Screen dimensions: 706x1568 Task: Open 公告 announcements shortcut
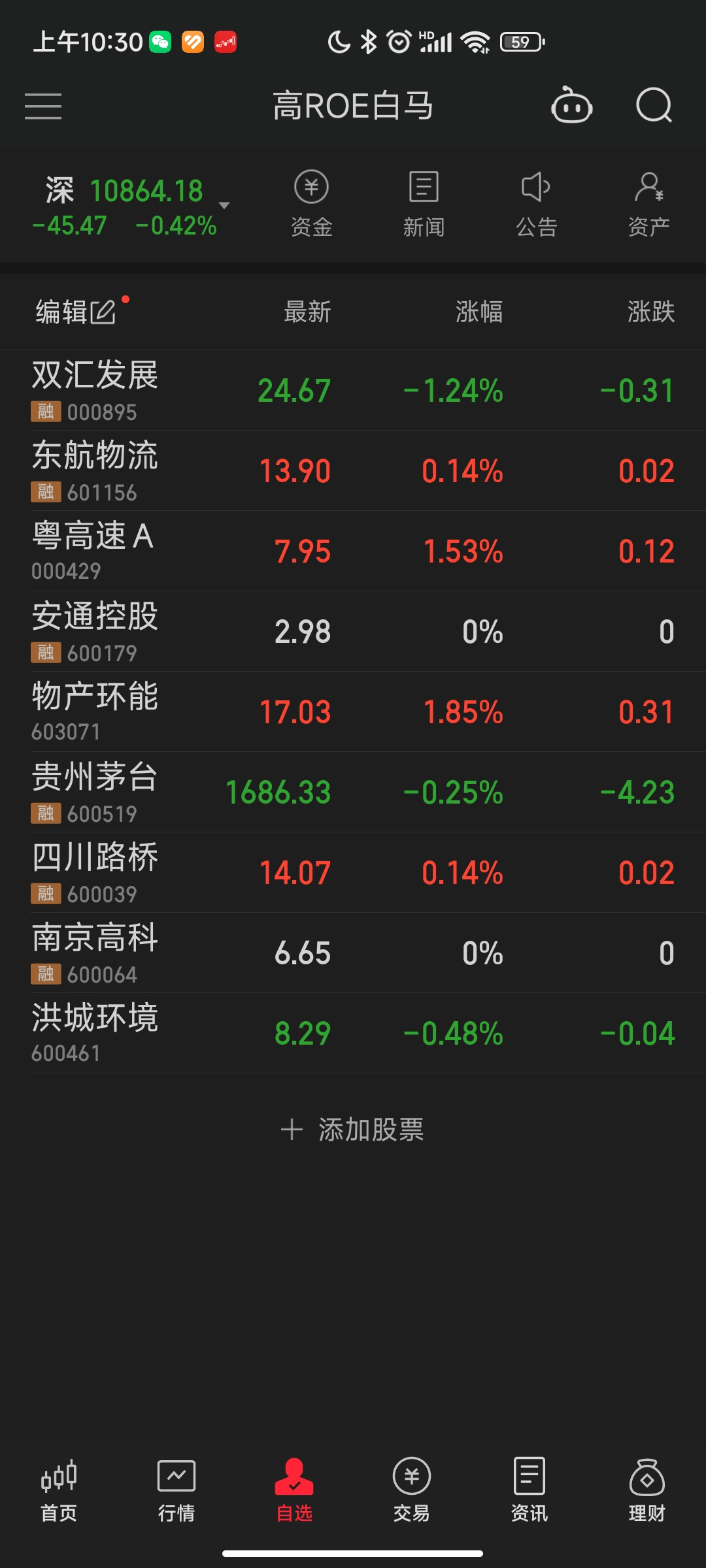[x=536, y=204]
